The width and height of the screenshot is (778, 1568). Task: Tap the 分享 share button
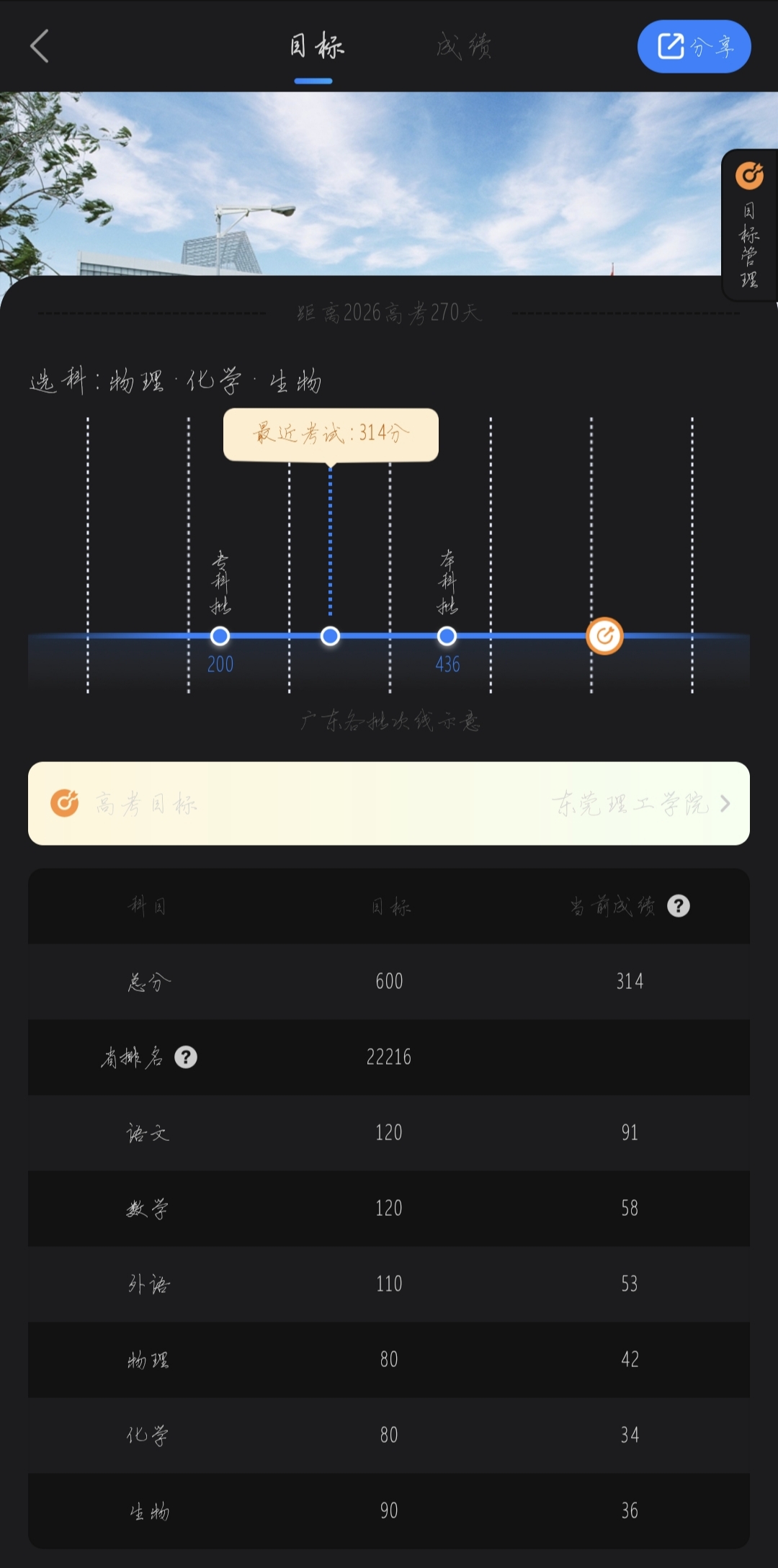(694, 47)
